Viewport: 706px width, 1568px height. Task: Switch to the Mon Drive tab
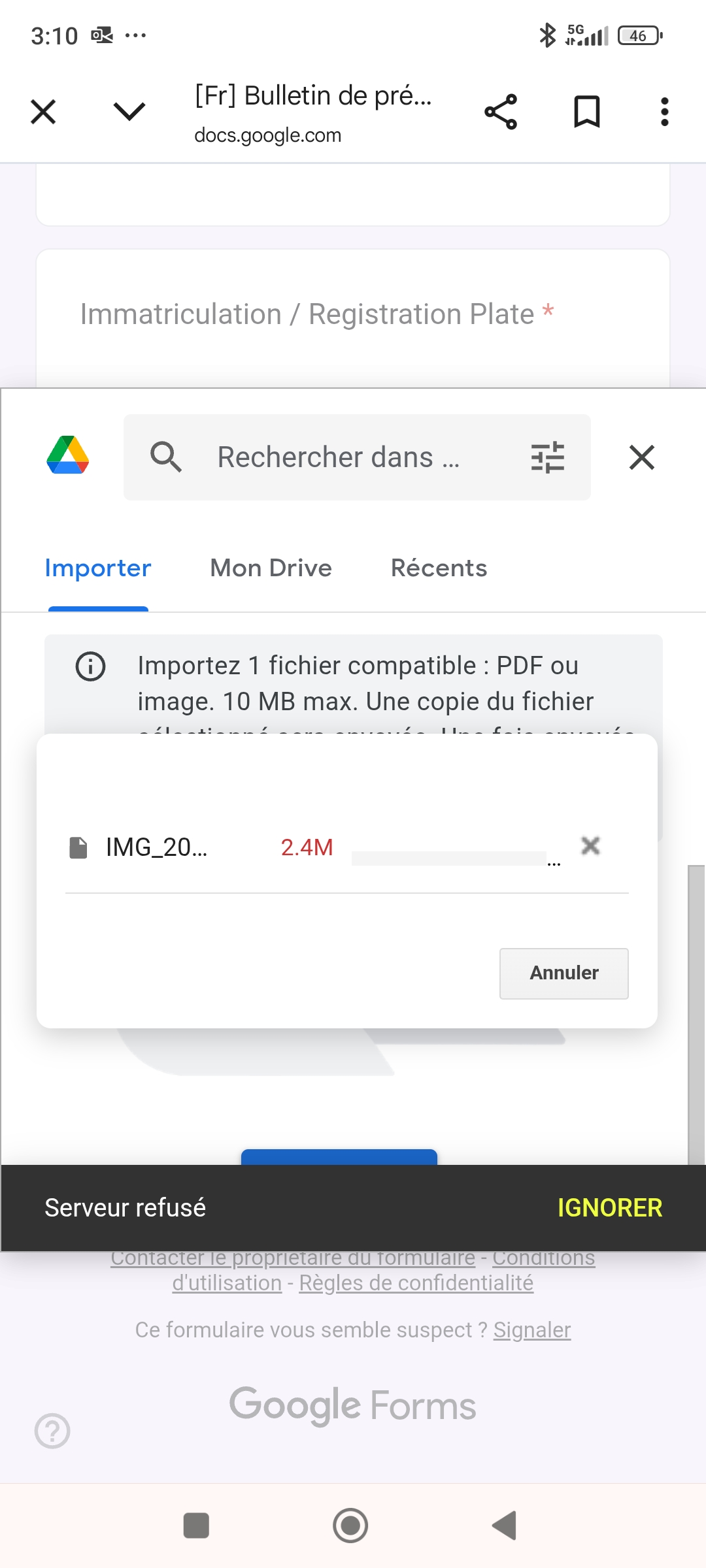pos(271,568)
